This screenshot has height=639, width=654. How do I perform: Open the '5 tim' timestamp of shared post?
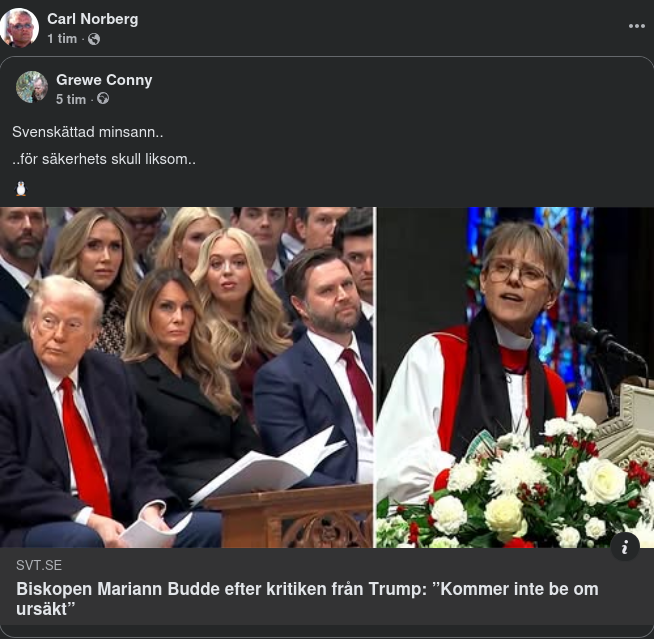tap(71, 99)
